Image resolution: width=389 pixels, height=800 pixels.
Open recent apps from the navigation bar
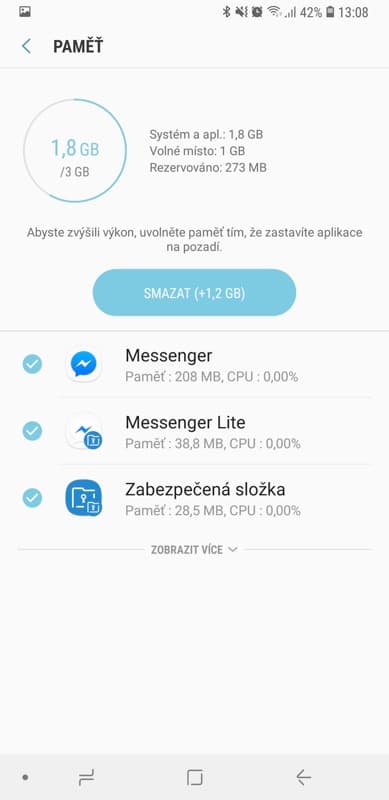[x=86, y=778]
